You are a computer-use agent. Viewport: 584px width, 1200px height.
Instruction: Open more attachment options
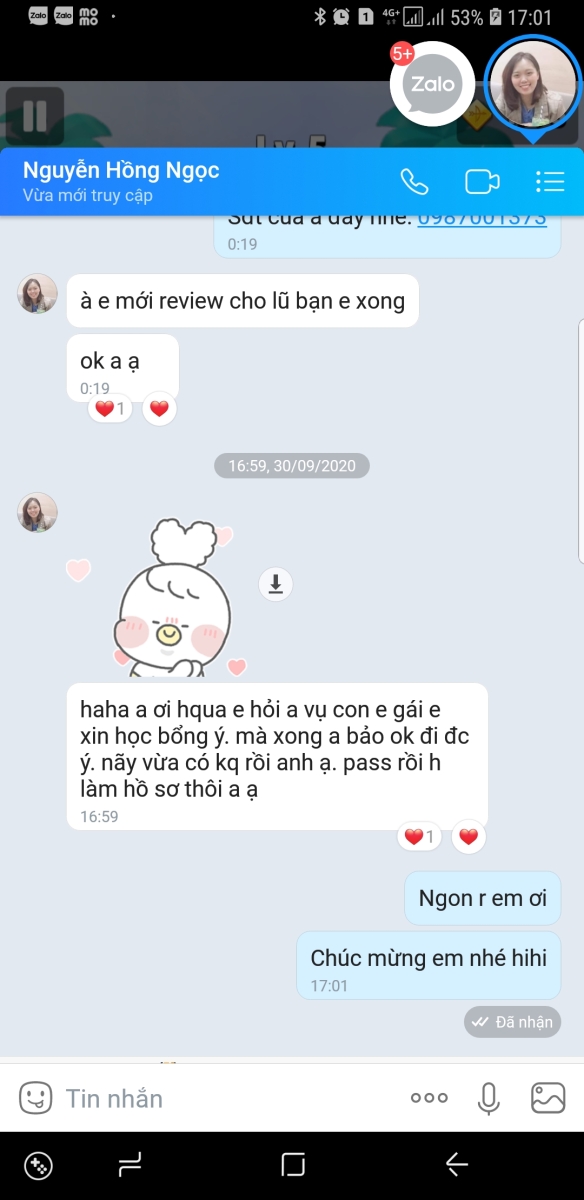(429, 1098)
